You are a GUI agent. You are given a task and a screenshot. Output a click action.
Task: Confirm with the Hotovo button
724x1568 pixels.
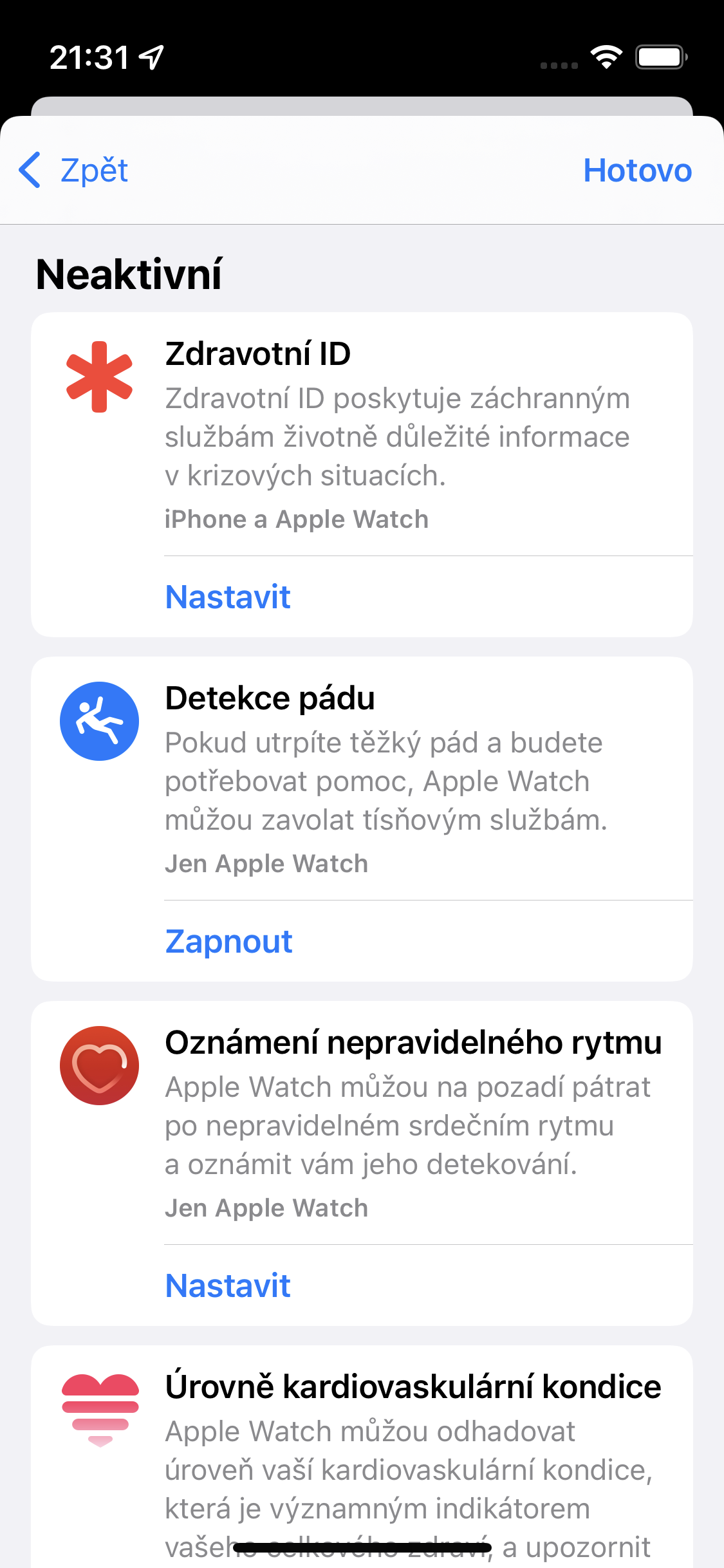click(637, 169)
